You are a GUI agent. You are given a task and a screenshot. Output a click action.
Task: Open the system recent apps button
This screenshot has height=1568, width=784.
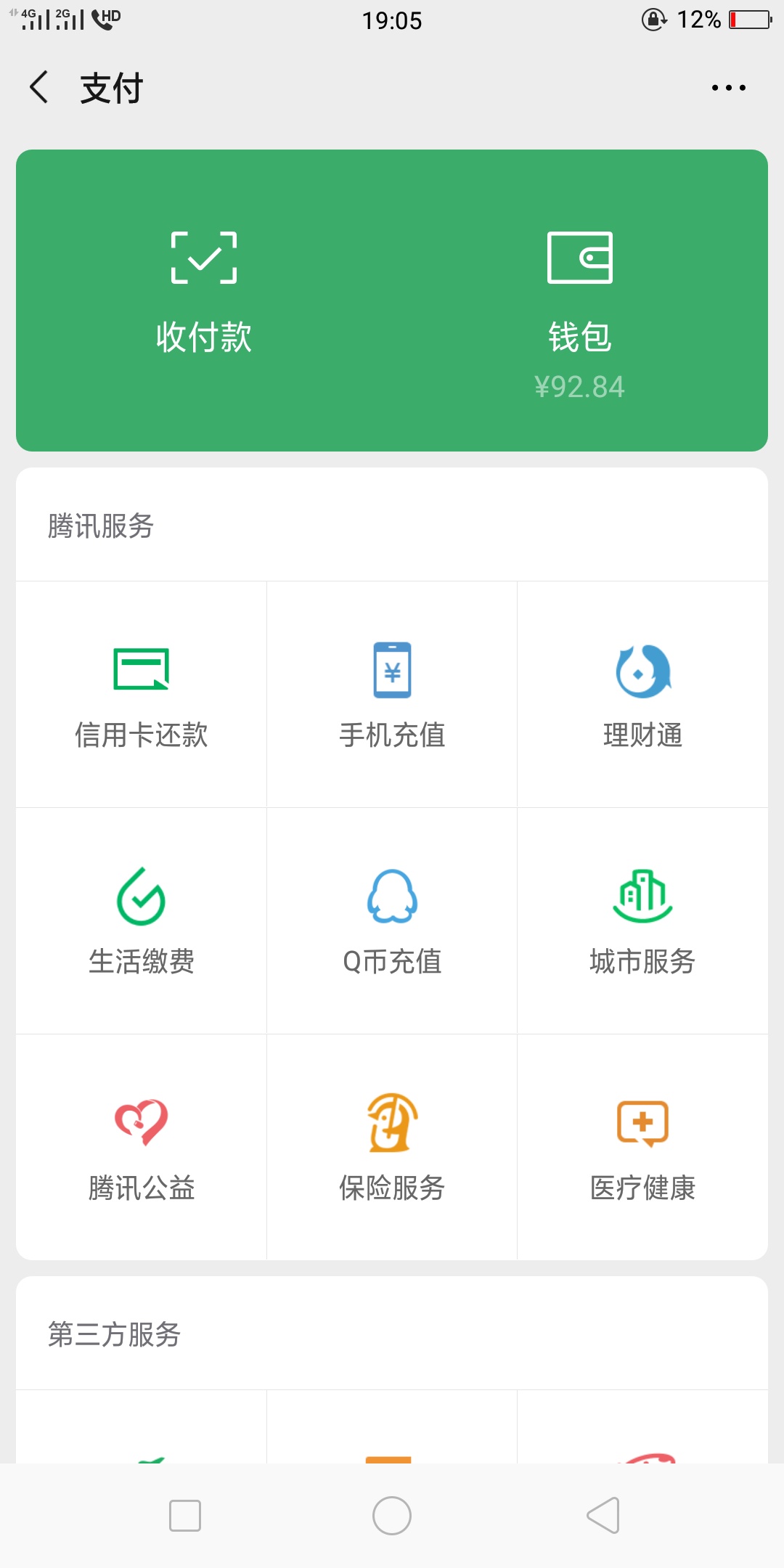click(x=185, y=1516)
